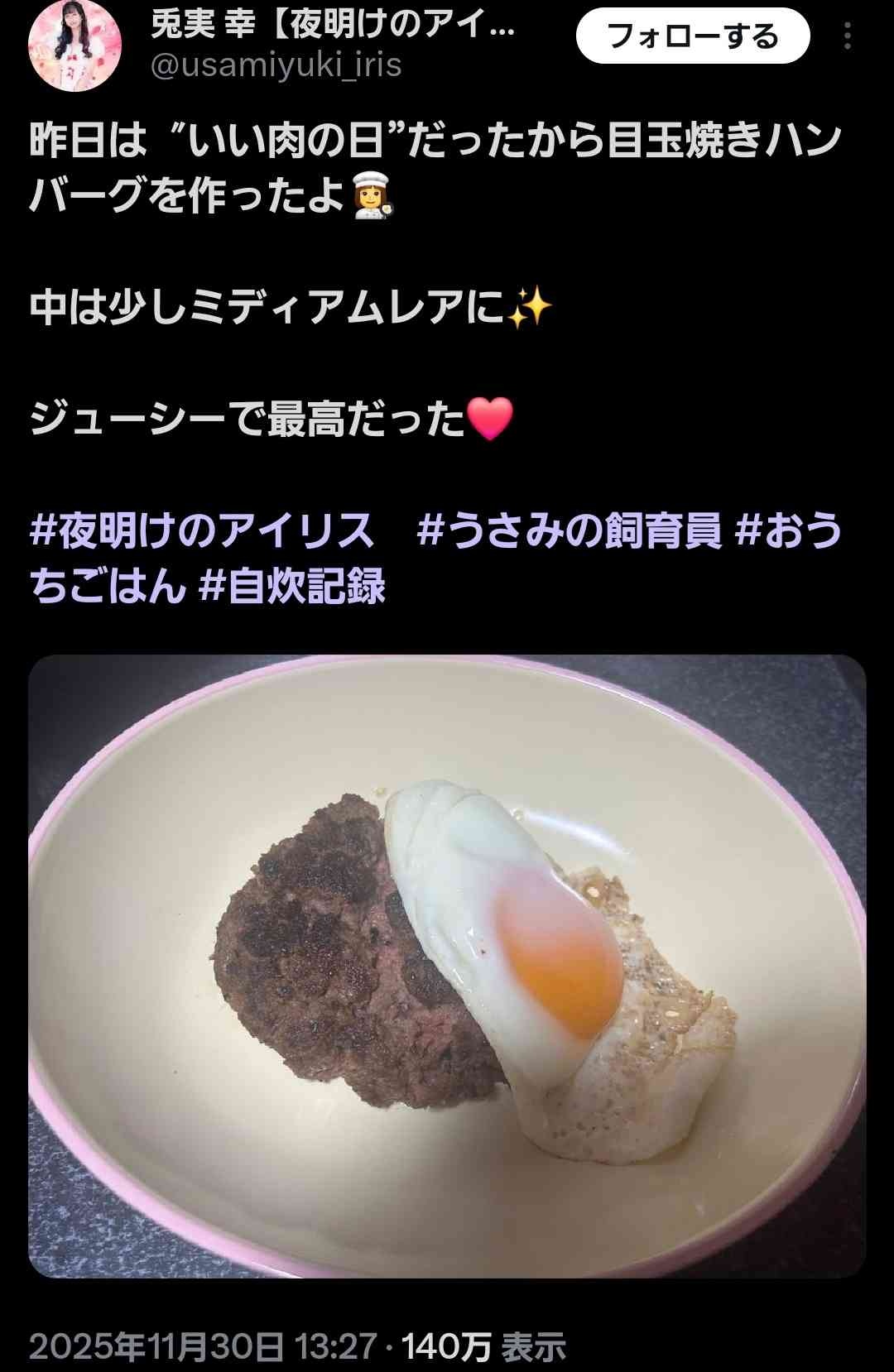894x1372 pixels.
Task: Open the #うさみの飼育員 hashtag
Action: pyautogui.click(x=570, y=530)
